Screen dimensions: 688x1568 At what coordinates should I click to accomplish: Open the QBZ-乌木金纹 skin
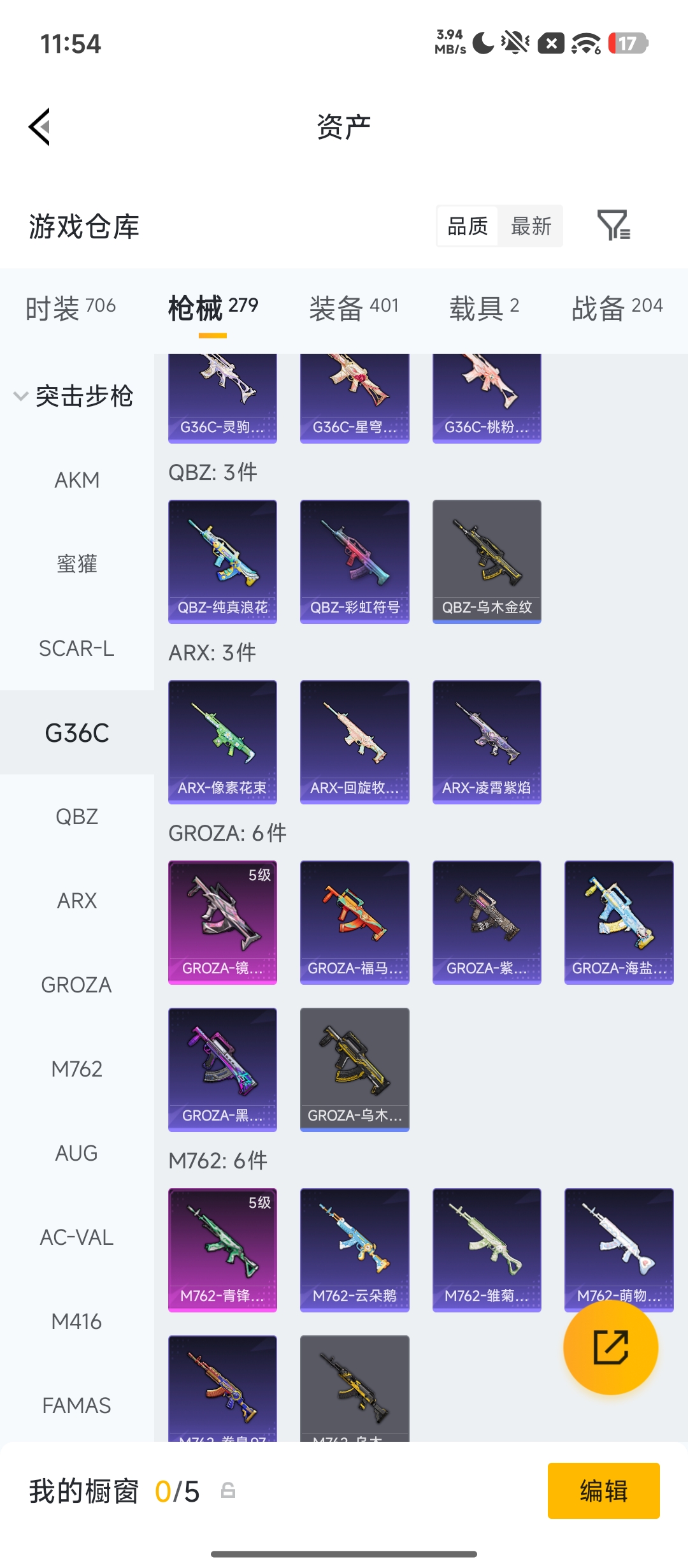tap(487, 562)
